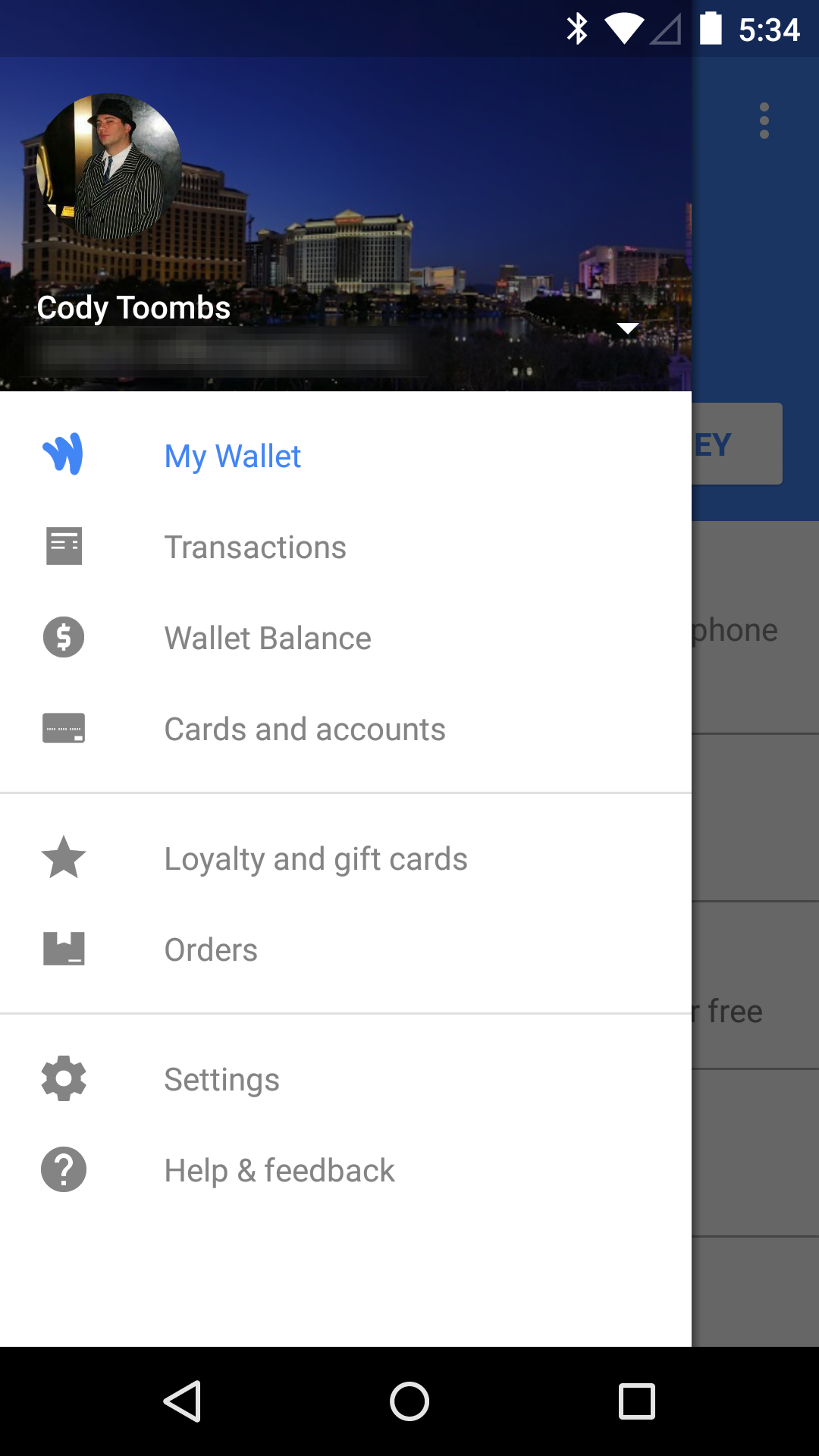Image resolution: width=819 pixels, height=1456 pixels.
Task: Select the Cards and accounts card icon
Action: tap(64, 729)
